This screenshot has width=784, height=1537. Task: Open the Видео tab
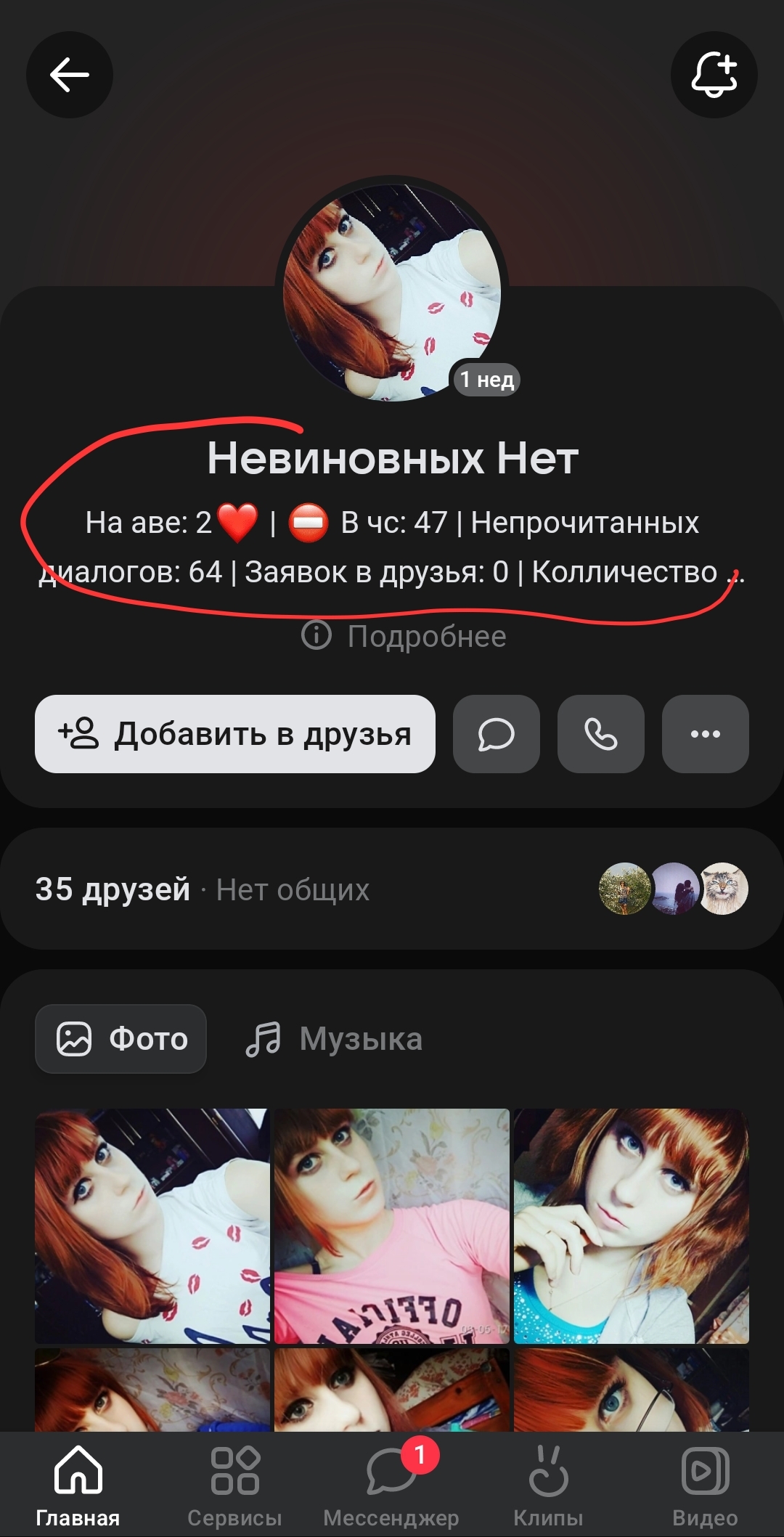click(705, 1486)
